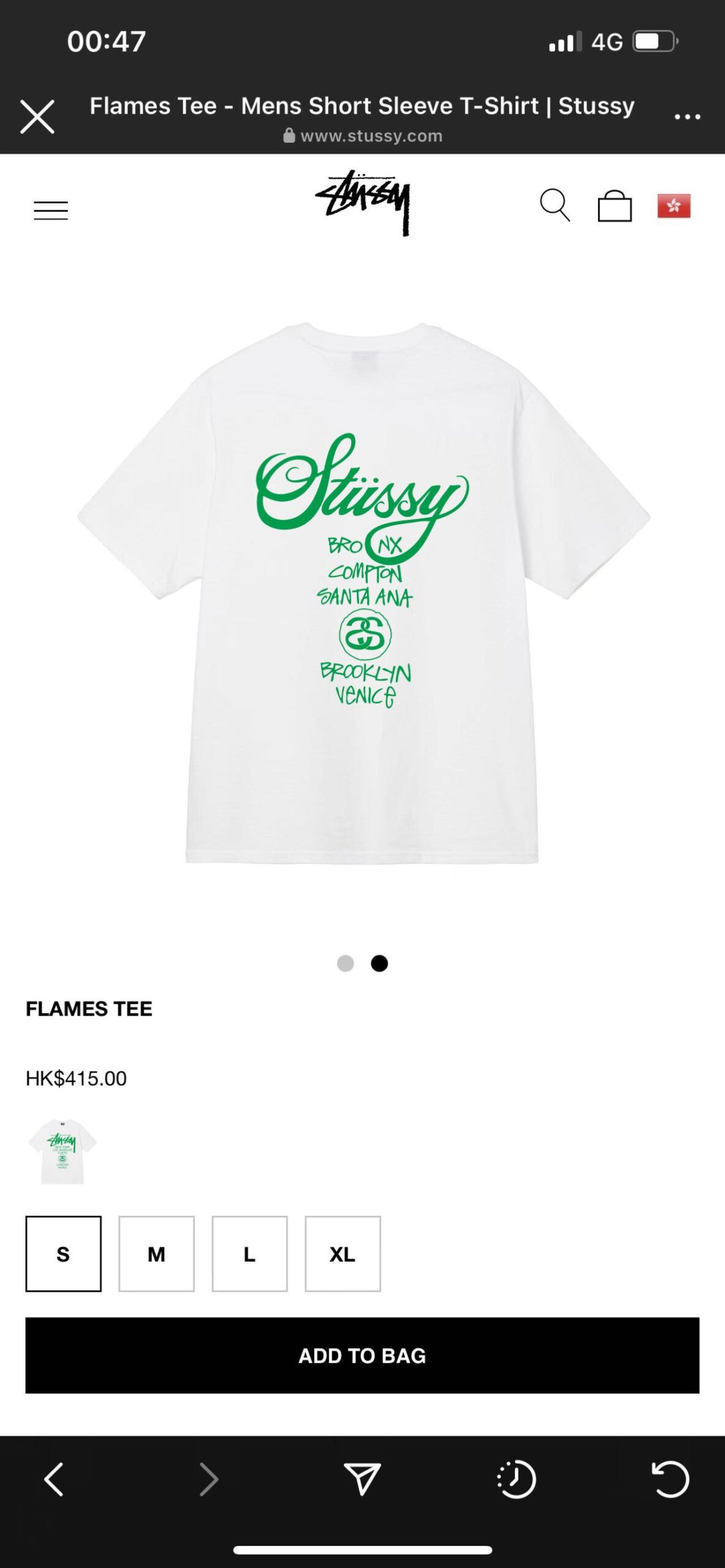
Task: Add Flames Tee to bag
Action: click(362, 1355)
